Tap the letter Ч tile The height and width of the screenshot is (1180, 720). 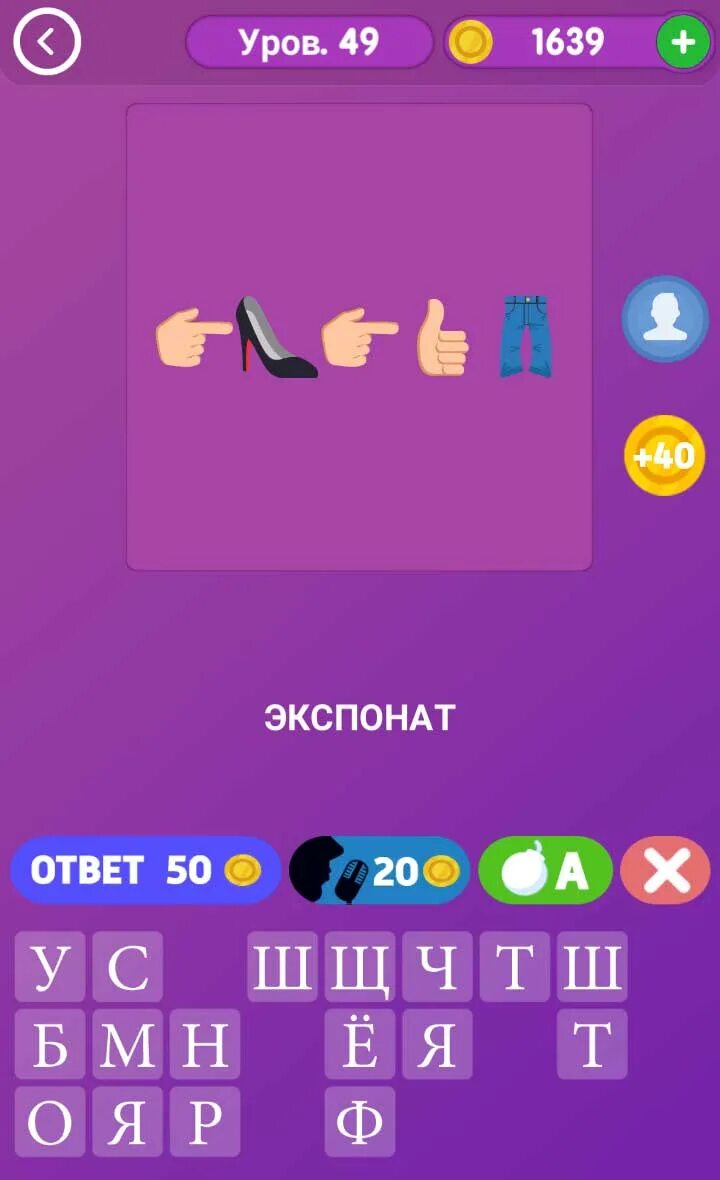[x=437, y=966]
